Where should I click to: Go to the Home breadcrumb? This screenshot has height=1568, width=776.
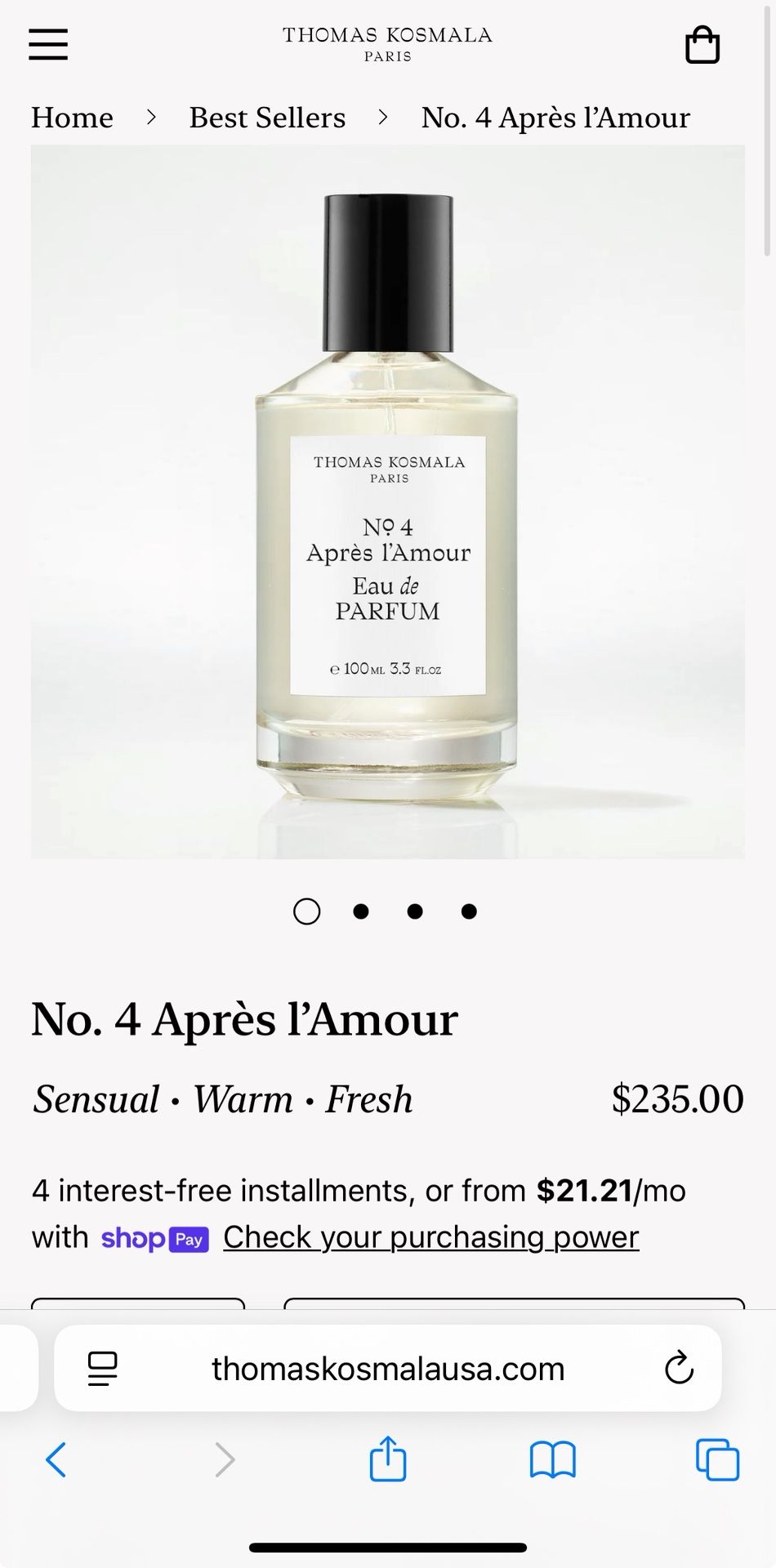pyautogui.click(x=72, y=118)
